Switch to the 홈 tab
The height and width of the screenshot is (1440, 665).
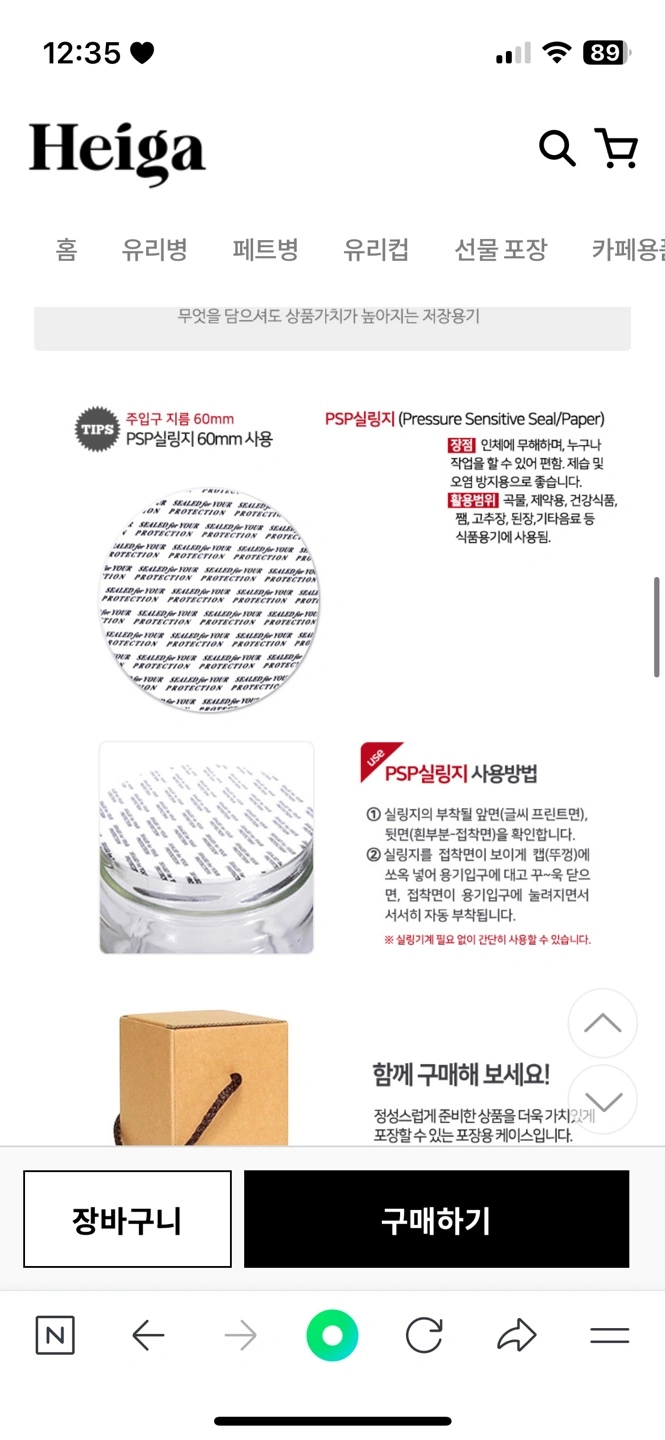click(66, 249)
